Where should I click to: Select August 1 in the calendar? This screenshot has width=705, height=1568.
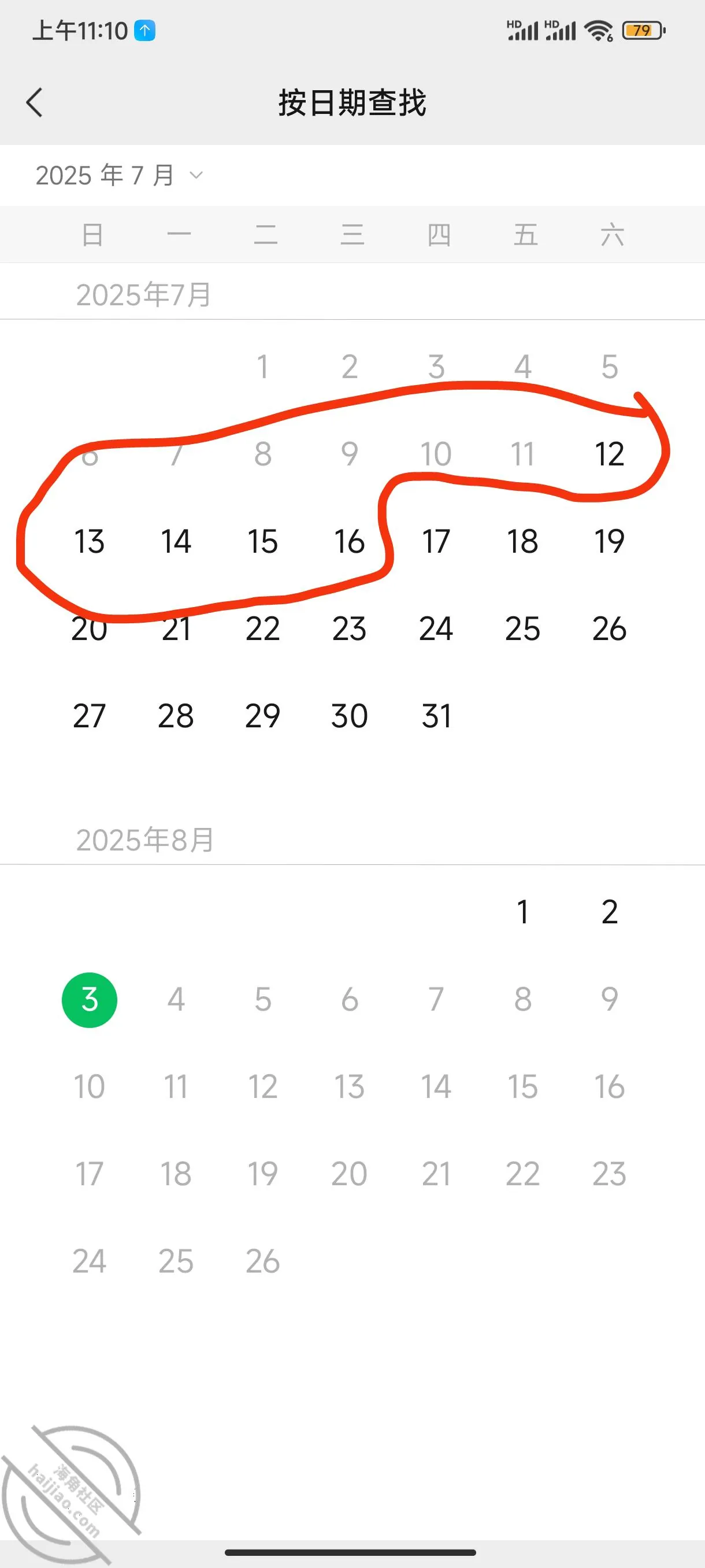pyautogui.click(x=522, y=912)
